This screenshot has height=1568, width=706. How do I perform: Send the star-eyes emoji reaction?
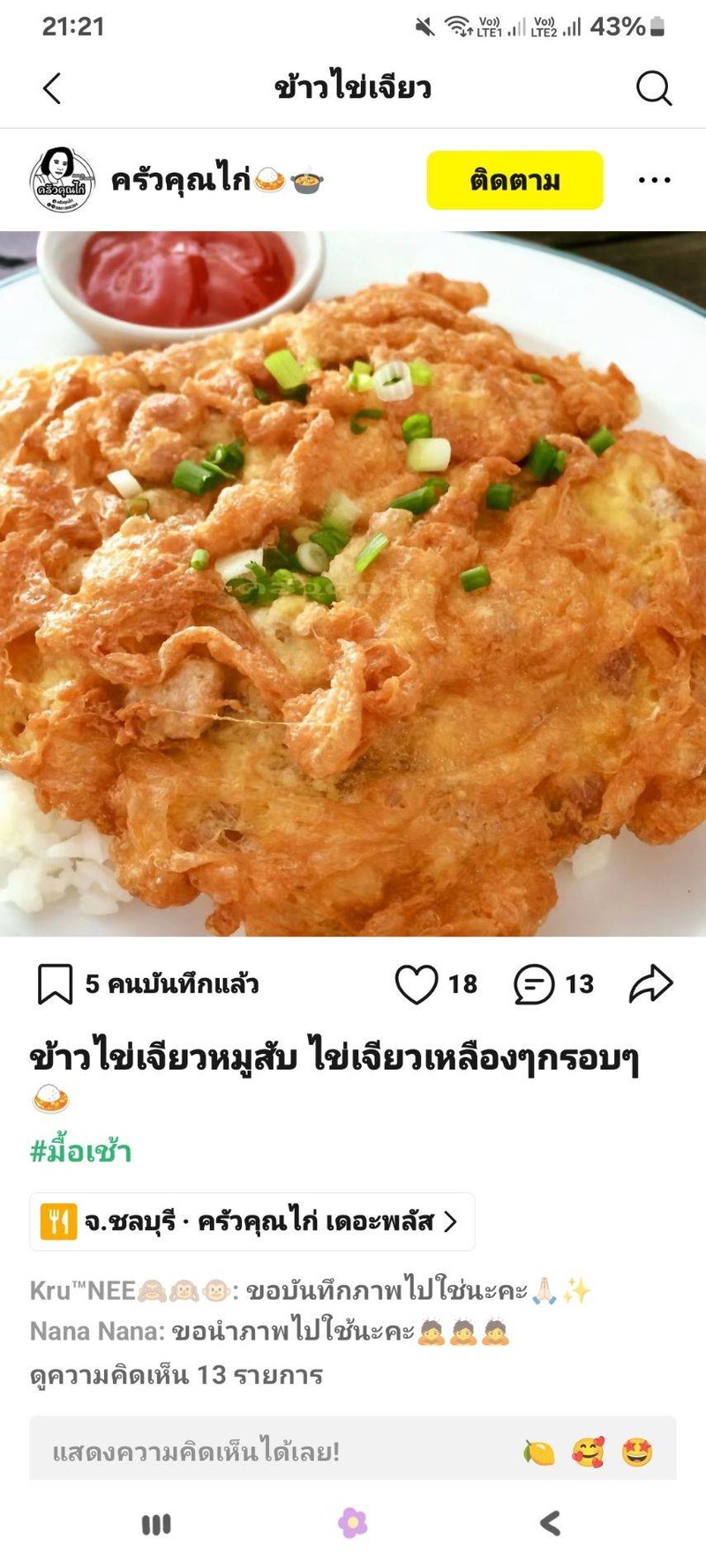[636, 1452]
